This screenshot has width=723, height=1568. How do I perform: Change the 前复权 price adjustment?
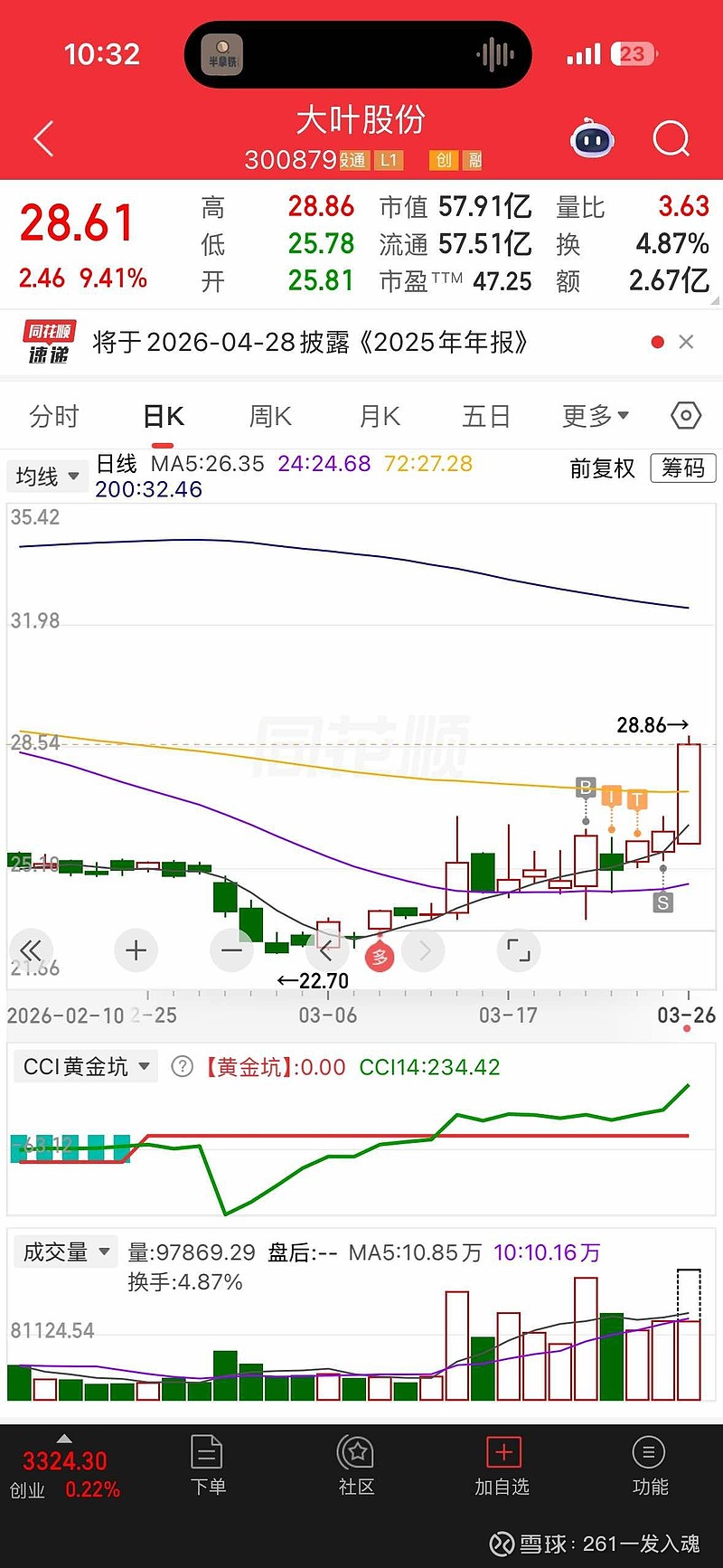(x=602, y=468)
